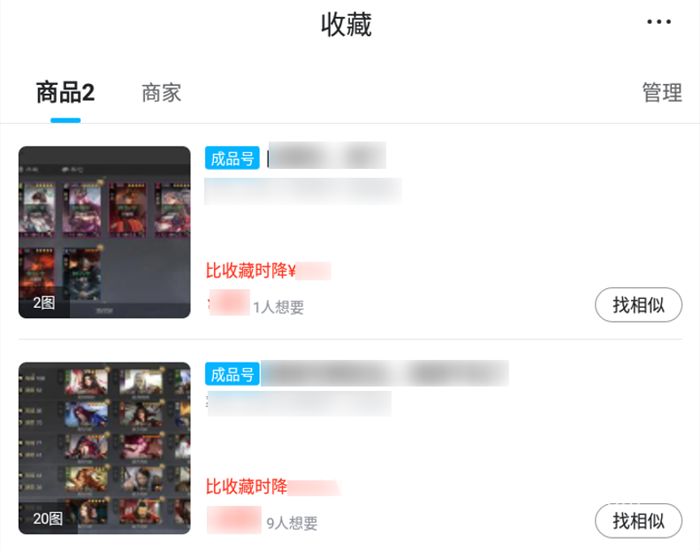This screenshot has height=551, width=700.
Task: Open the three-dot overflow menu
Action: 659,21
